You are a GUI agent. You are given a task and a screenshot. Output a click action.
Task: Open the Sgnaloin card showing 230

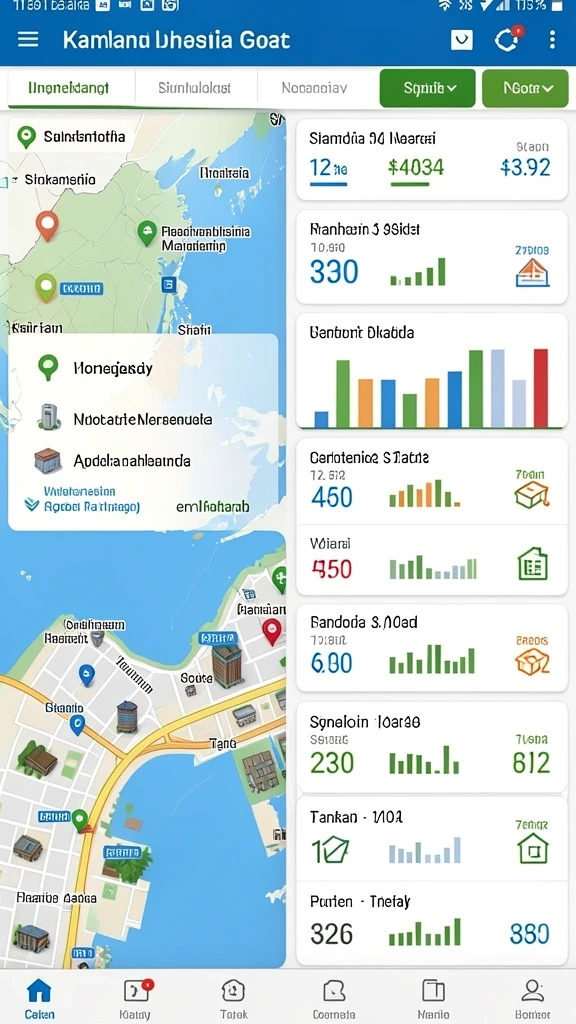click(432, 747)
